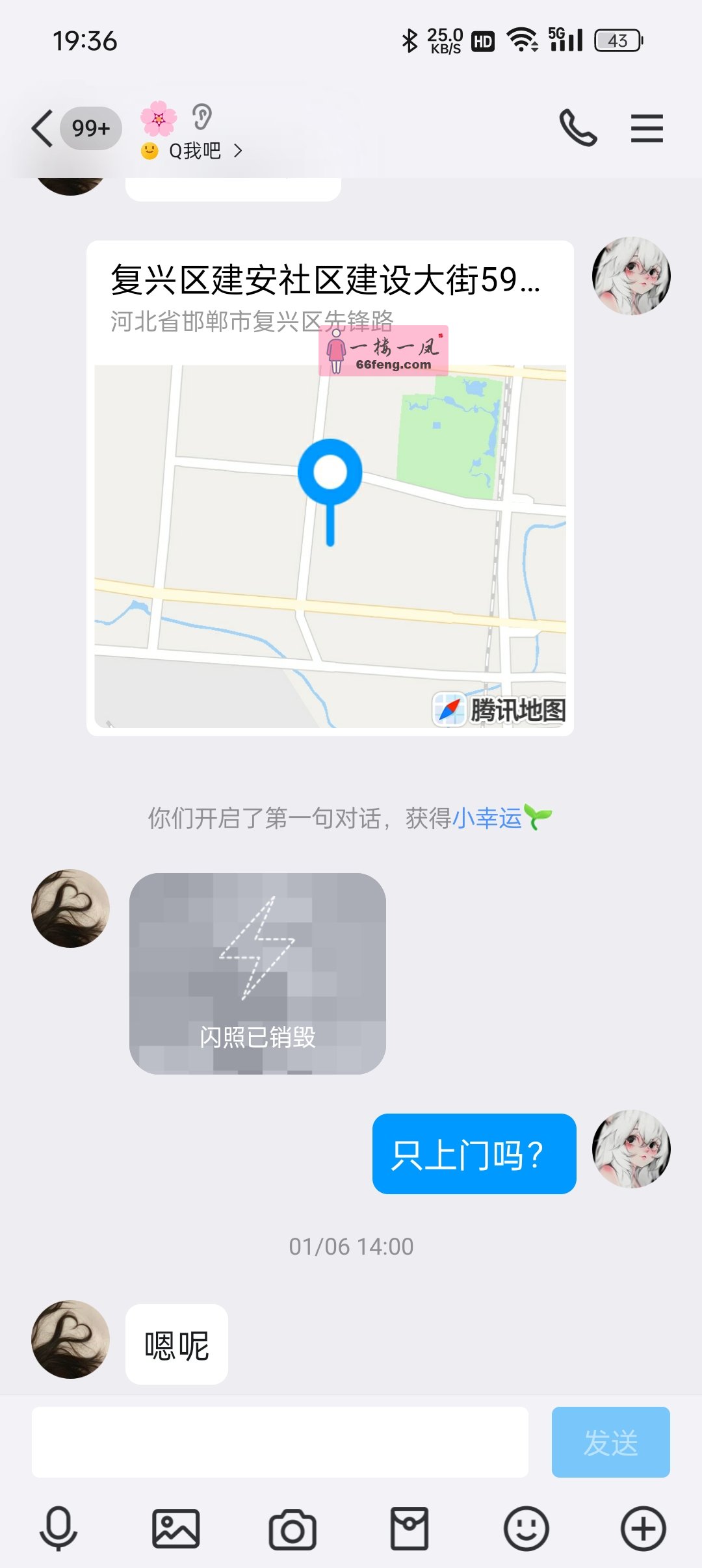Tap the 发送 send button
702x1568 pixels.
coord(611,1443)
